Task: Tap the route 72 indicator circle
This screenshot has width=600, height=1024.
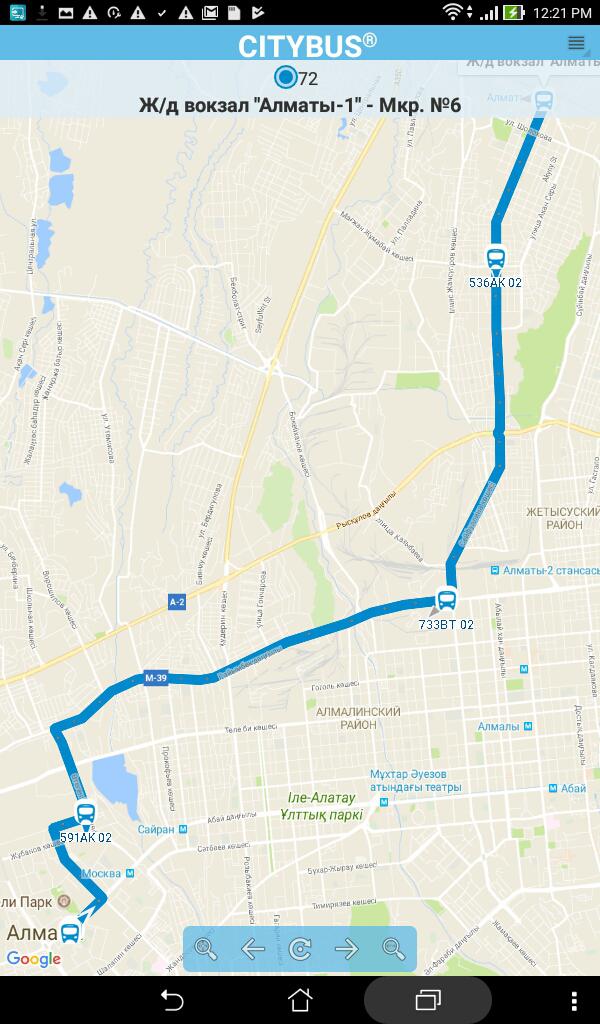Action: point(285,77)
